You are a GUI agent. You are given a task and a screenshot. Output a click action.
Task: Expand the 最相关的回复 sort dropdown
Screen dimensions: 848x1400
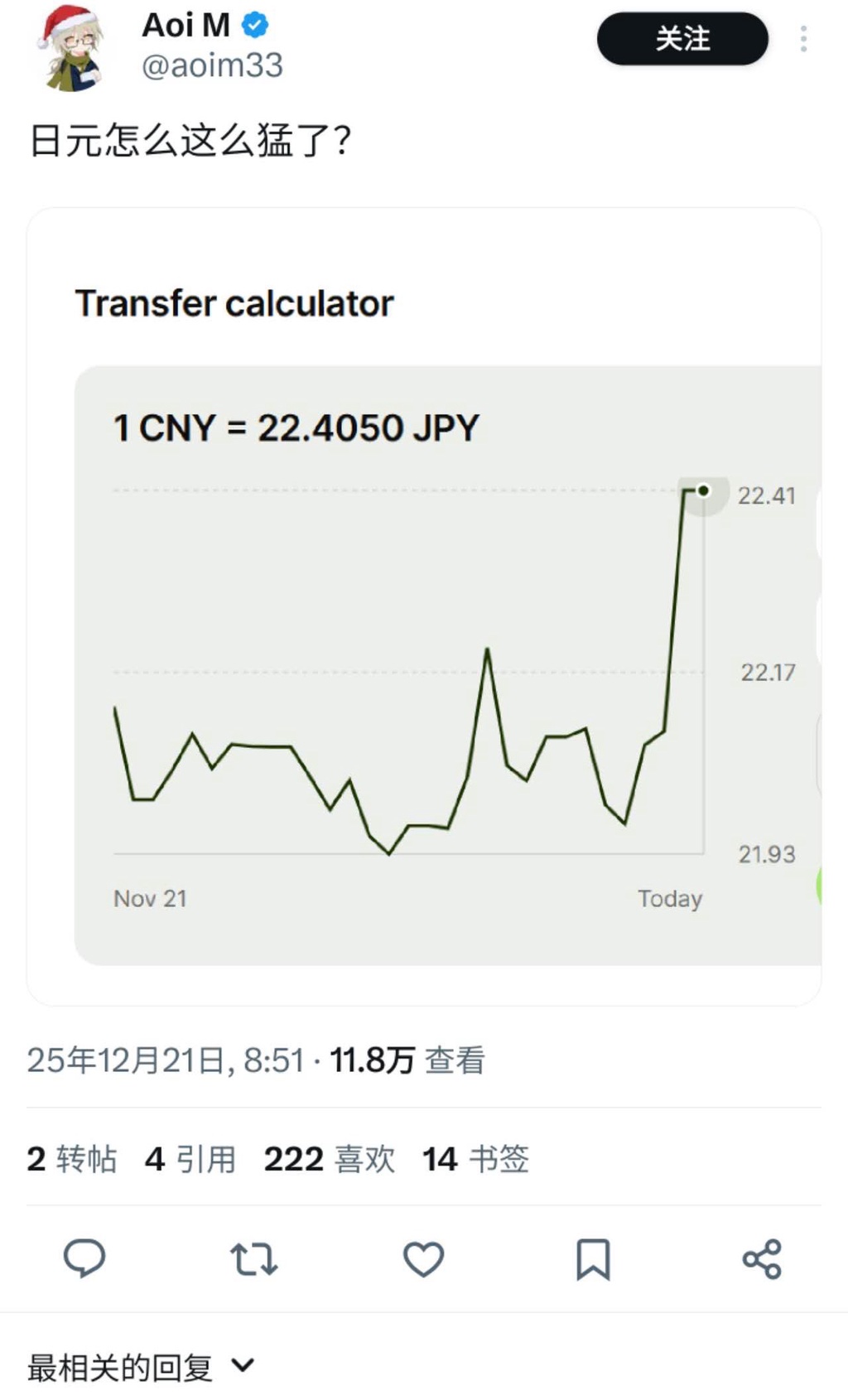click(x=141, y=1366)
